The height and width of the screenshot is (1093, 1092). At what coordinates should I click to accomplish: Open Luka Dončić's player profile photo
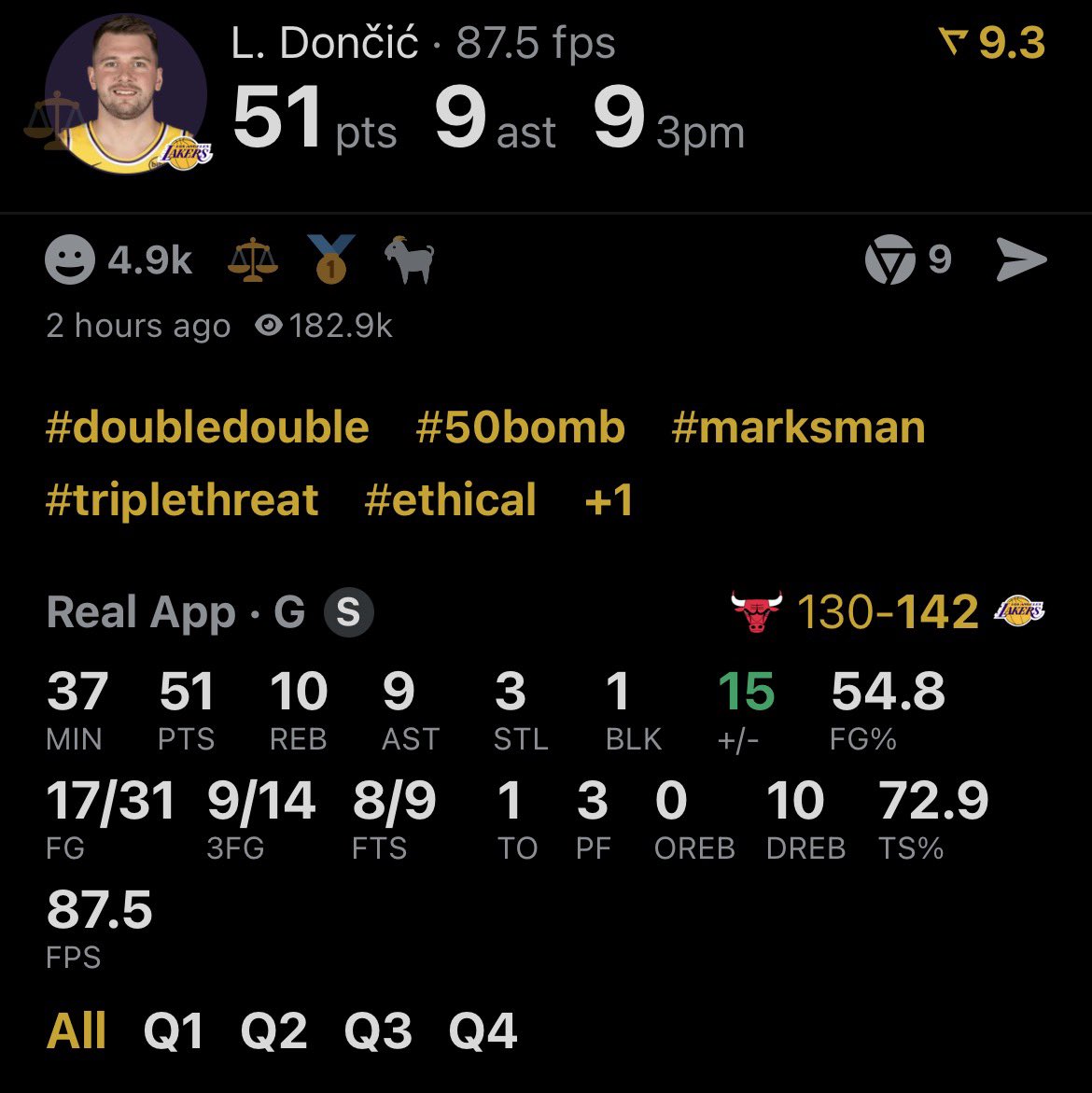(x=126, y=93)
